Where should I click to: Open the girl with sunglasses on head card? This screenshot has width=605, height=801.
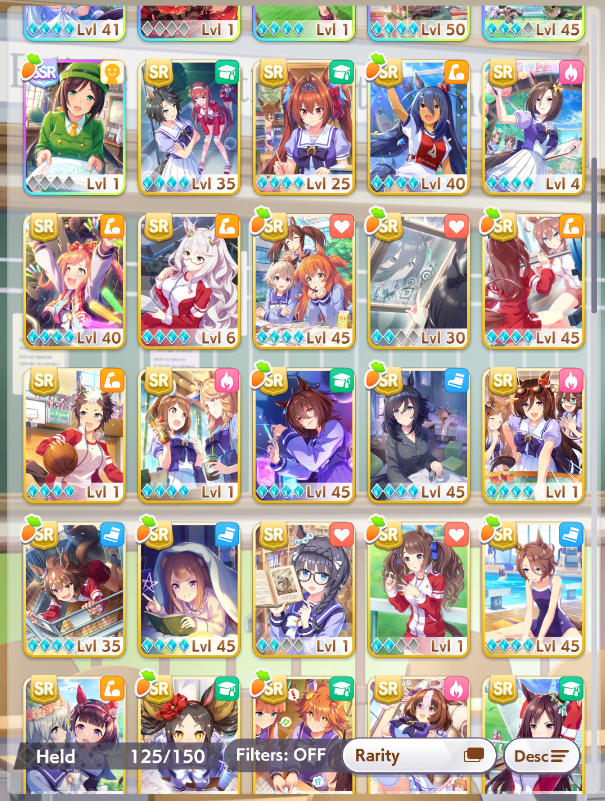[x=533, y=436]
